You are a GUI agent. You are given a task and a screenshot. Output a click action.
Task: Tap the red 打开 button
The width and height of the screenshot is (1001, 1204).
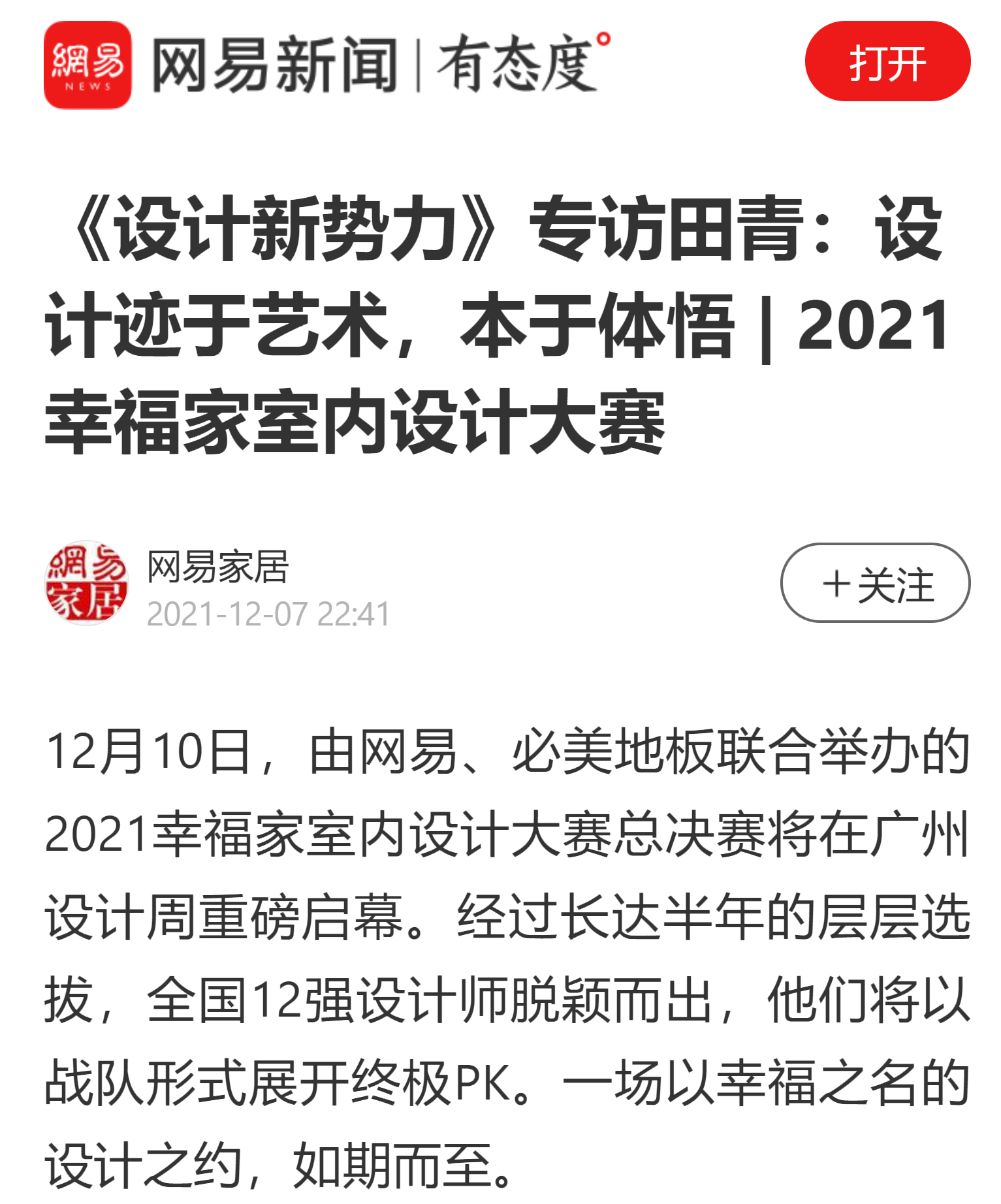click(887, 62)
